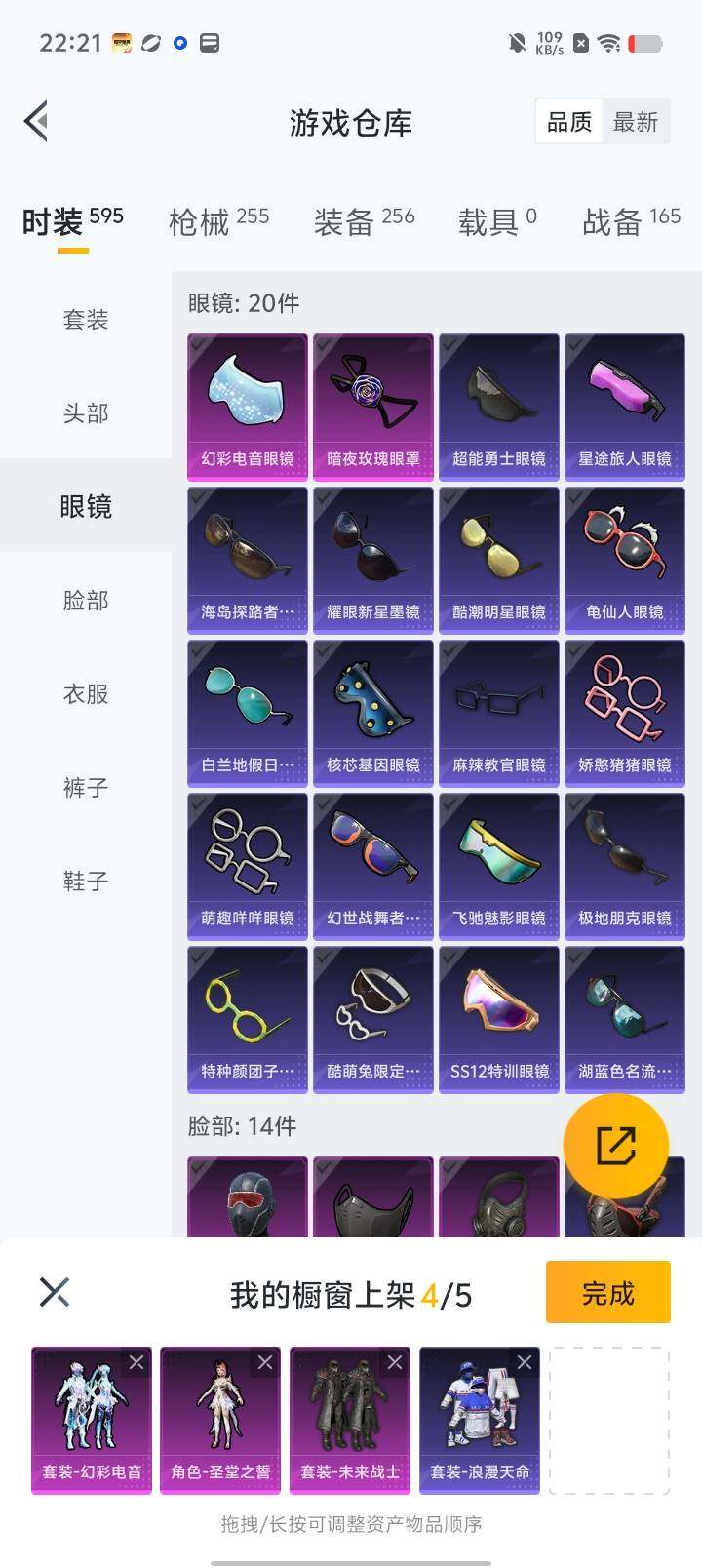
Task: Switch to the 战备 tab
Action: 631,221
